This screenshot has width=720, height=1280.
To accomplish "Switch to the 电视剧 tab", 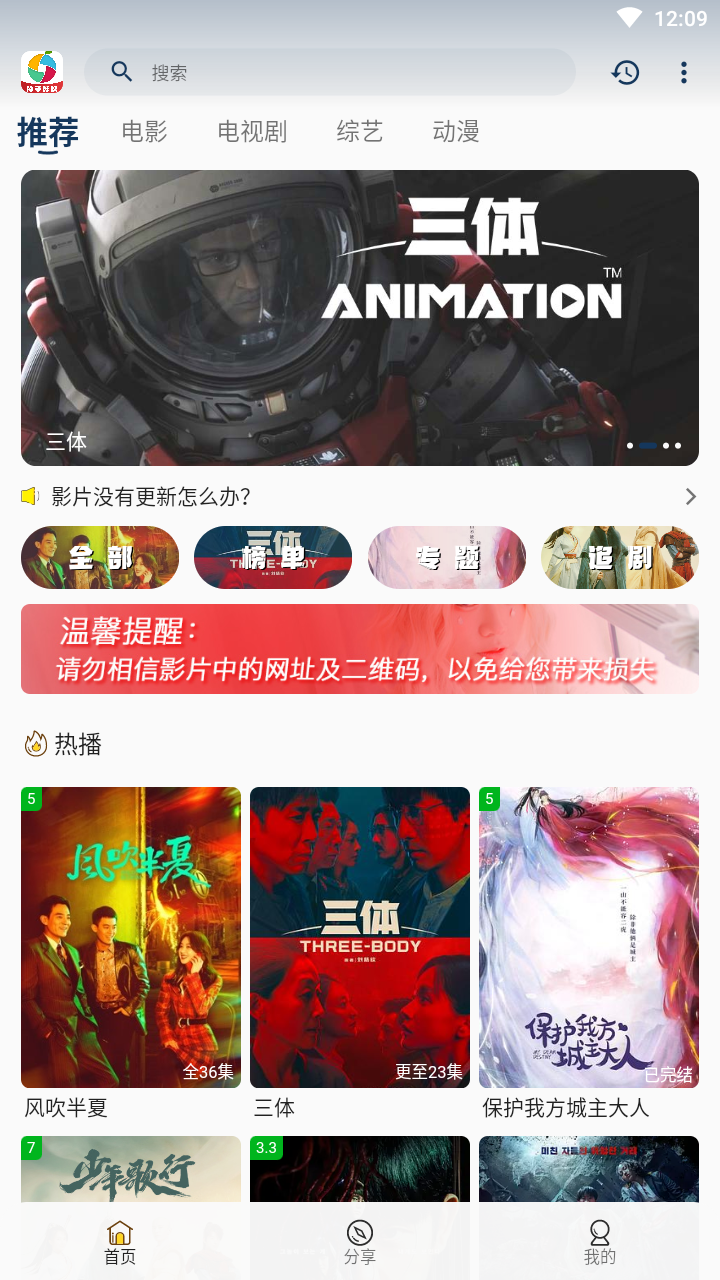I will [252, 131].
